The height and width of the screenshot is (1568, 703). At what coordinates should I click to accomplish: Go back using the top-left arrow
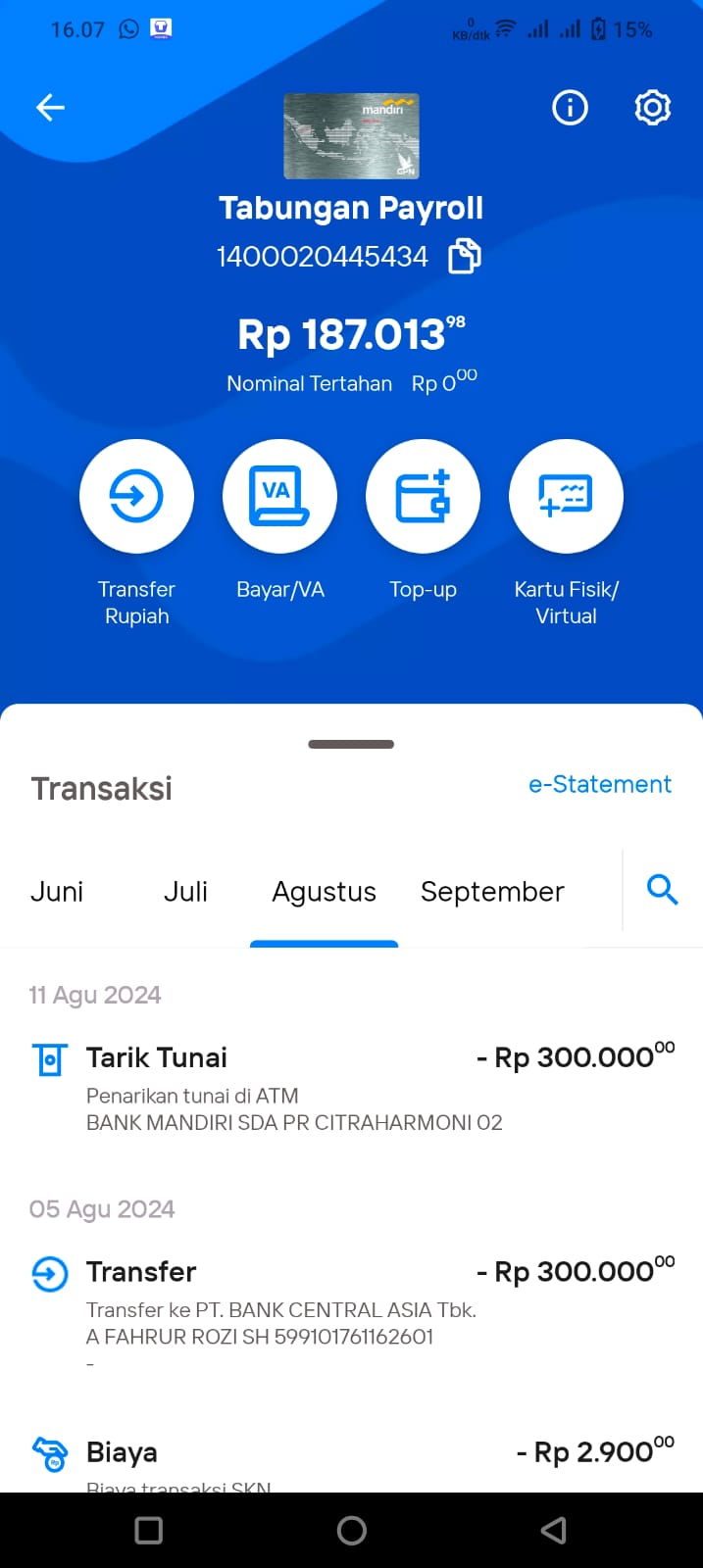click(x=50, y=107)
